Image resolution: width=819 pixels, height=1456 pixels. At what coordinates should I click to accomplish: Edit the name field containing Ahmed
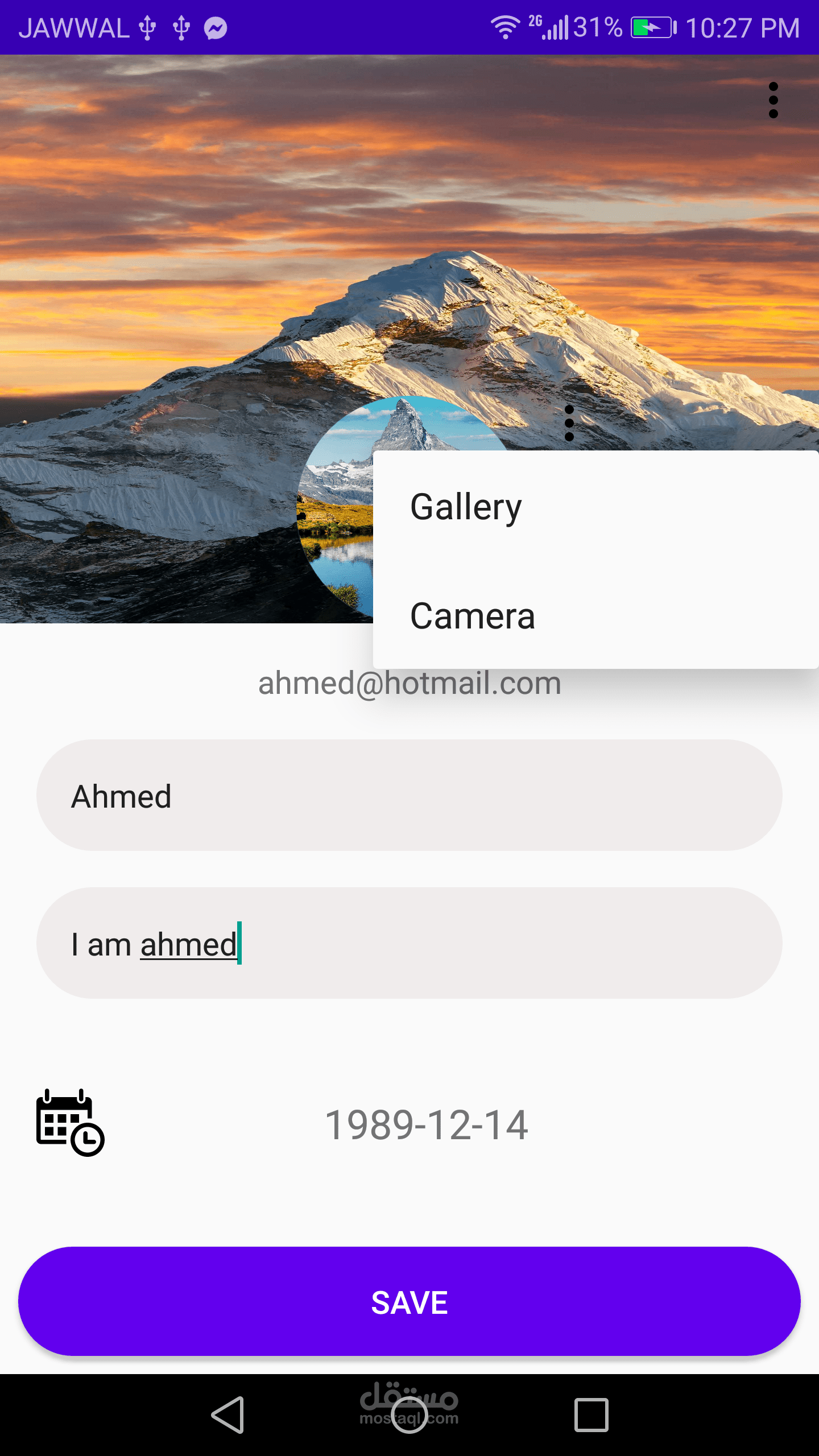(x=409, y=795)
